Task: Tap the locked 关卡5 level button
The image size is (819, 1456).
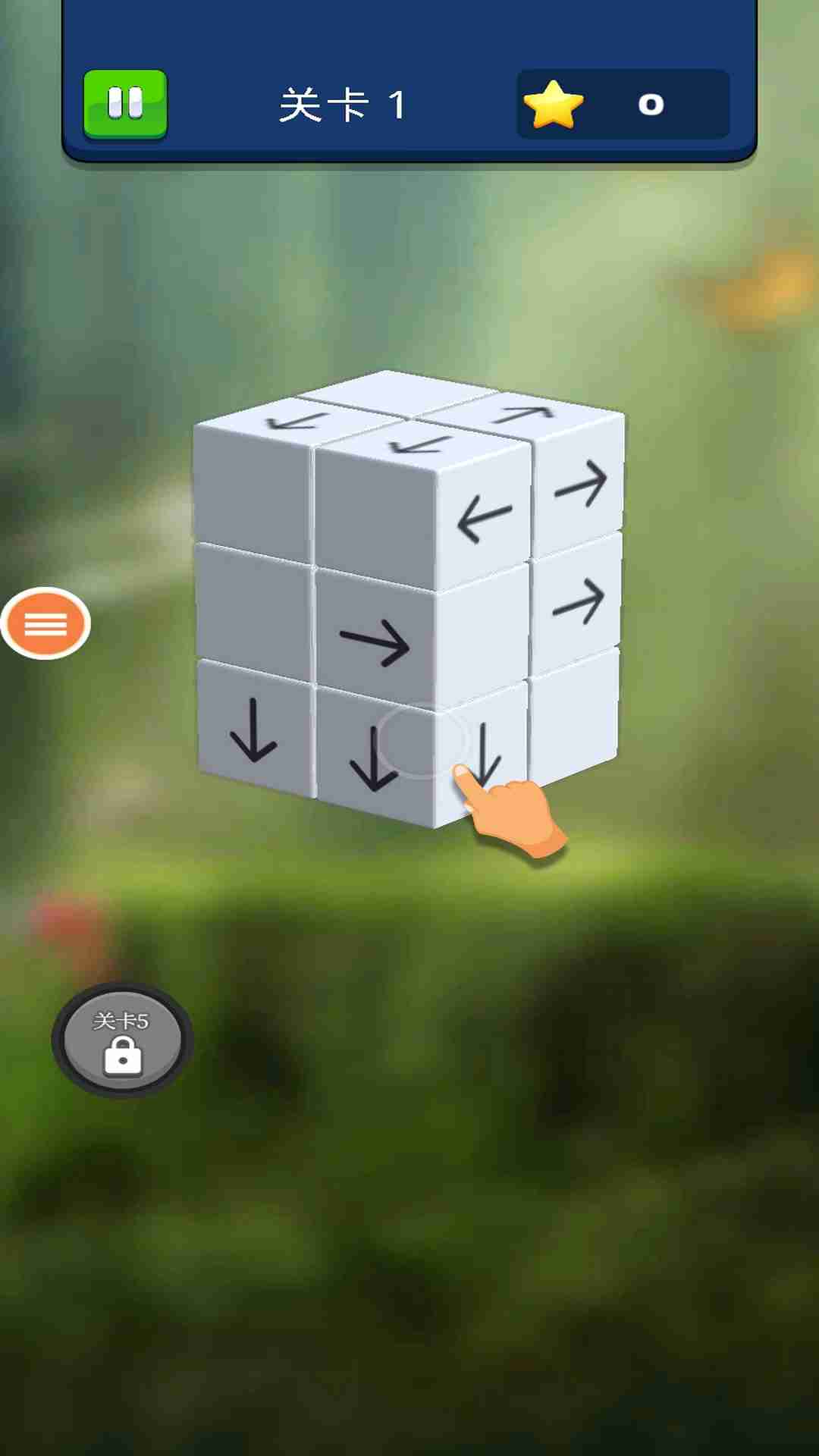Action: point(122,1040)
